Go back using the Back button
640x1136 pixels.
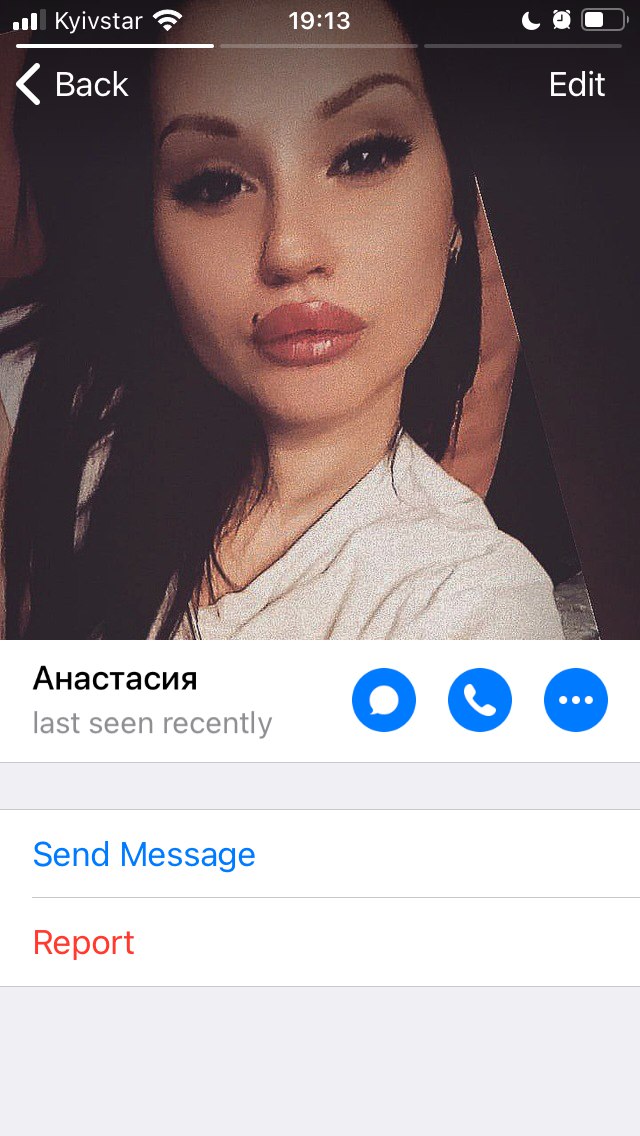pyautogui.click(x=72, y=85)
